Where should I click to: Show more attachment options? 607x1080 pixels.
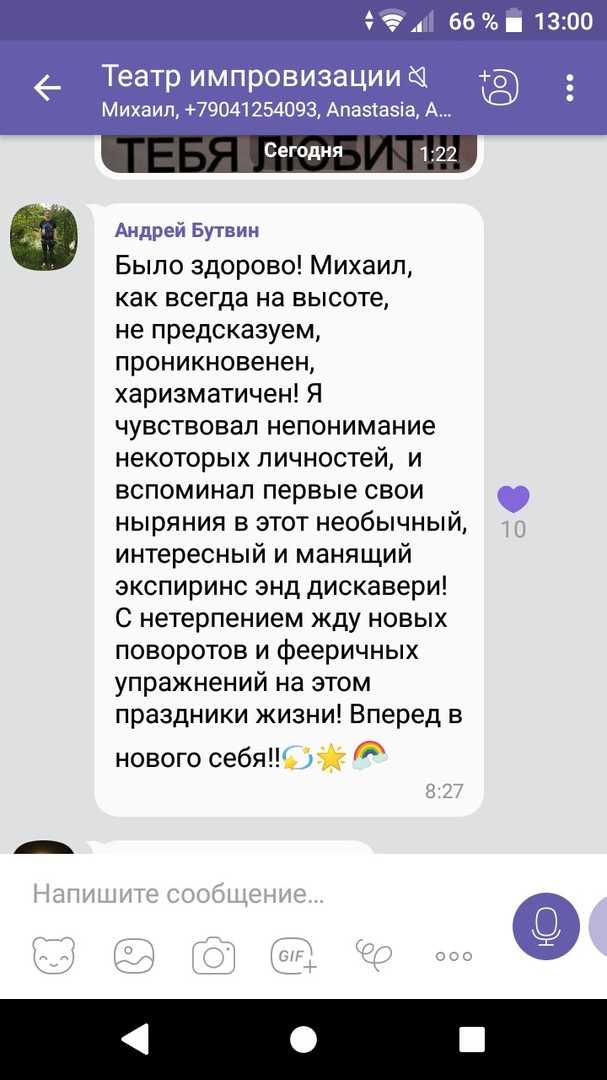pyautogui.click(x=454, y=956)
